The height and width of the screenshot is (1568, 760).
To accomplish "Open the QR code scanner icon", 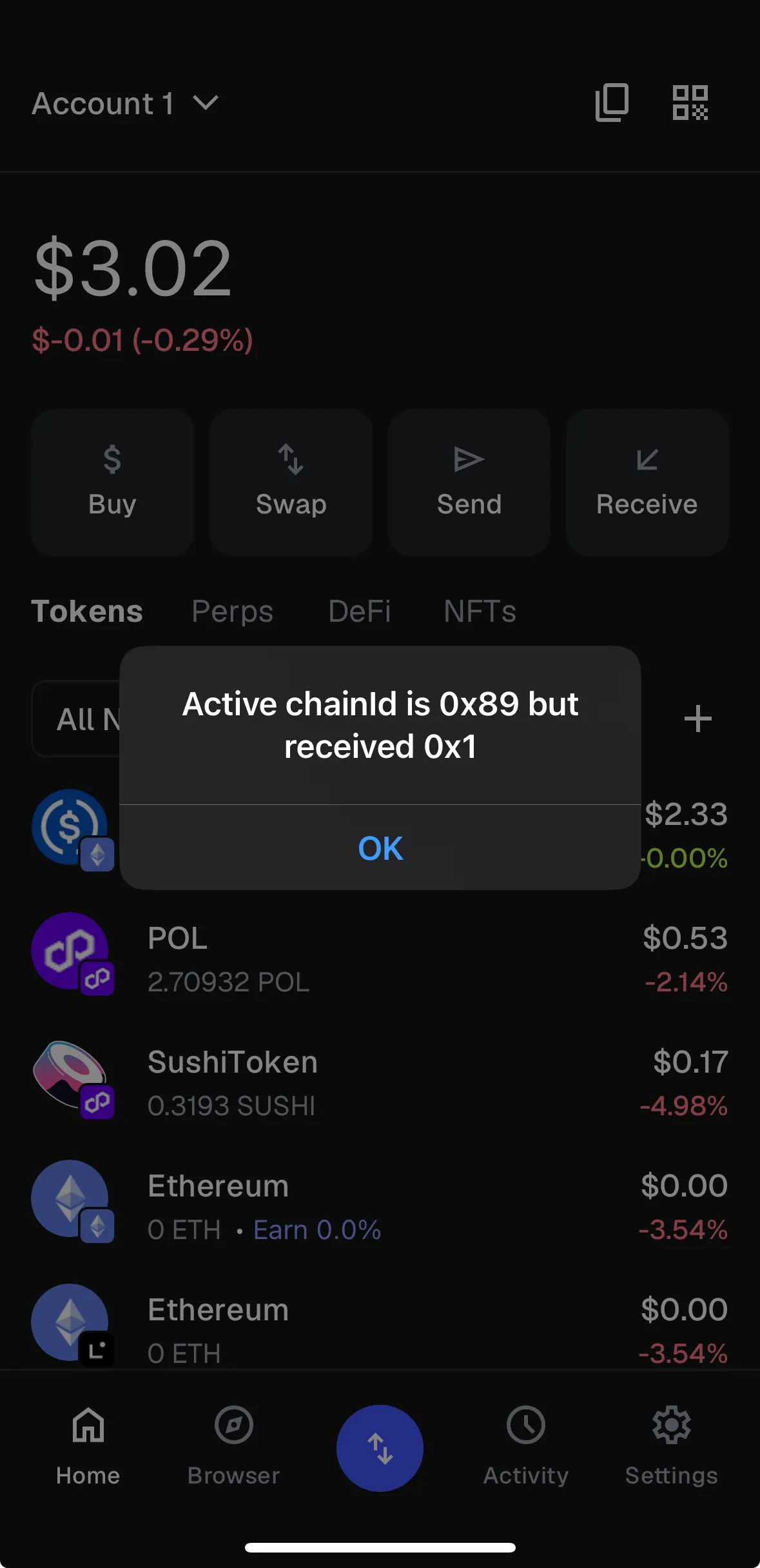I will tap(692, 103).
